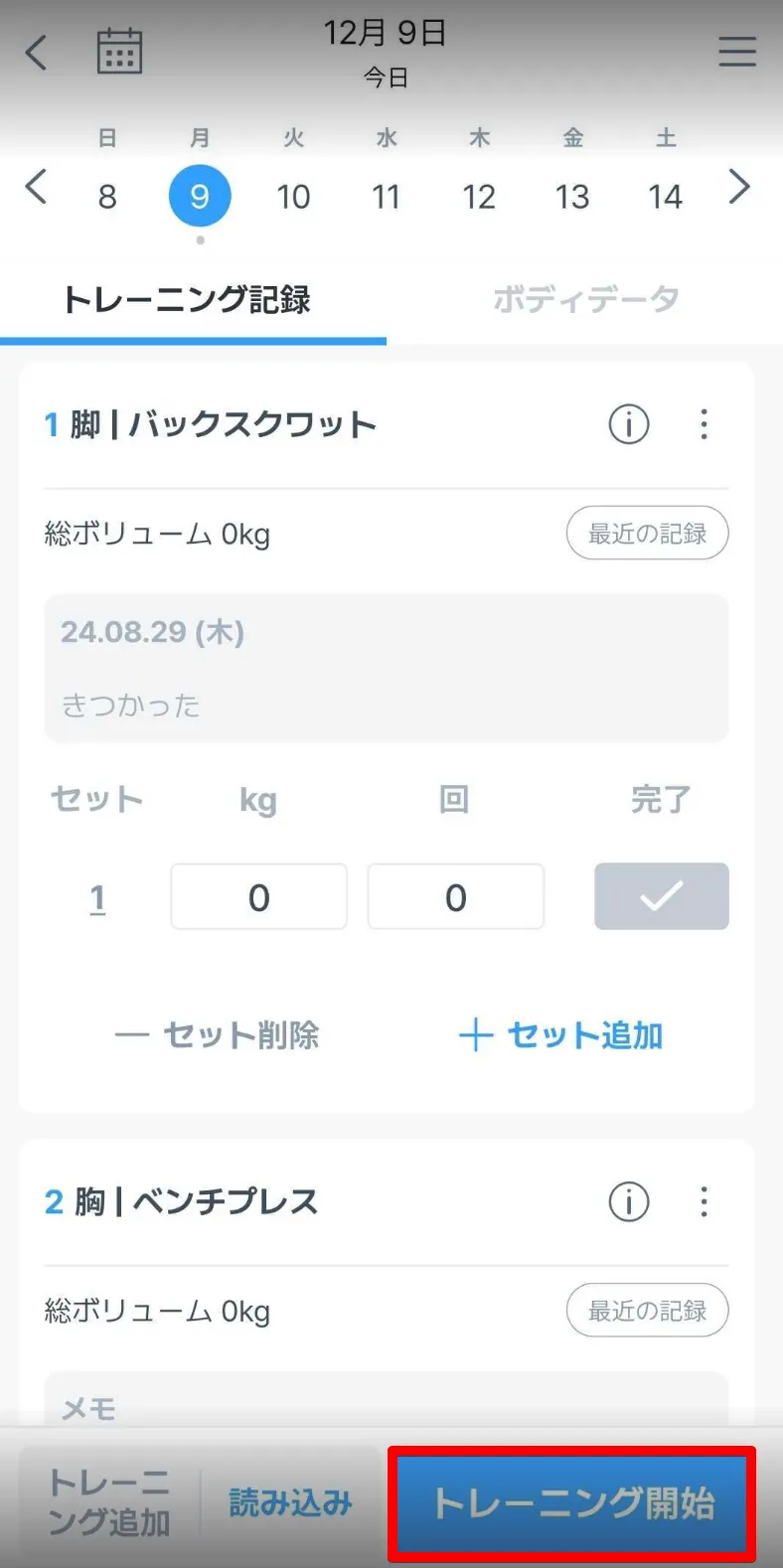Open the hamburger menu
The width and height of the screenshot is (783, 1568).
tap(737, 52)
